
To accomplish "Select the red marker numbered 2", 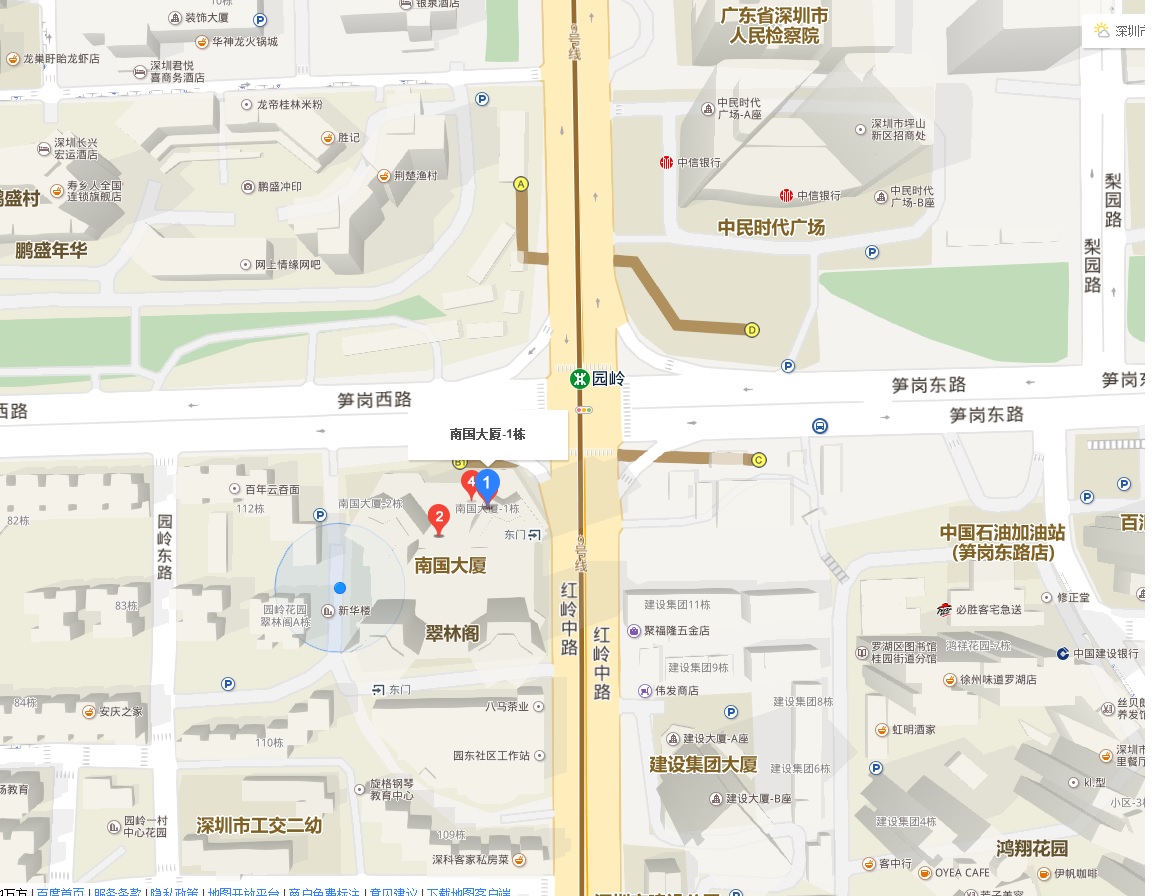I will [437, 517].
